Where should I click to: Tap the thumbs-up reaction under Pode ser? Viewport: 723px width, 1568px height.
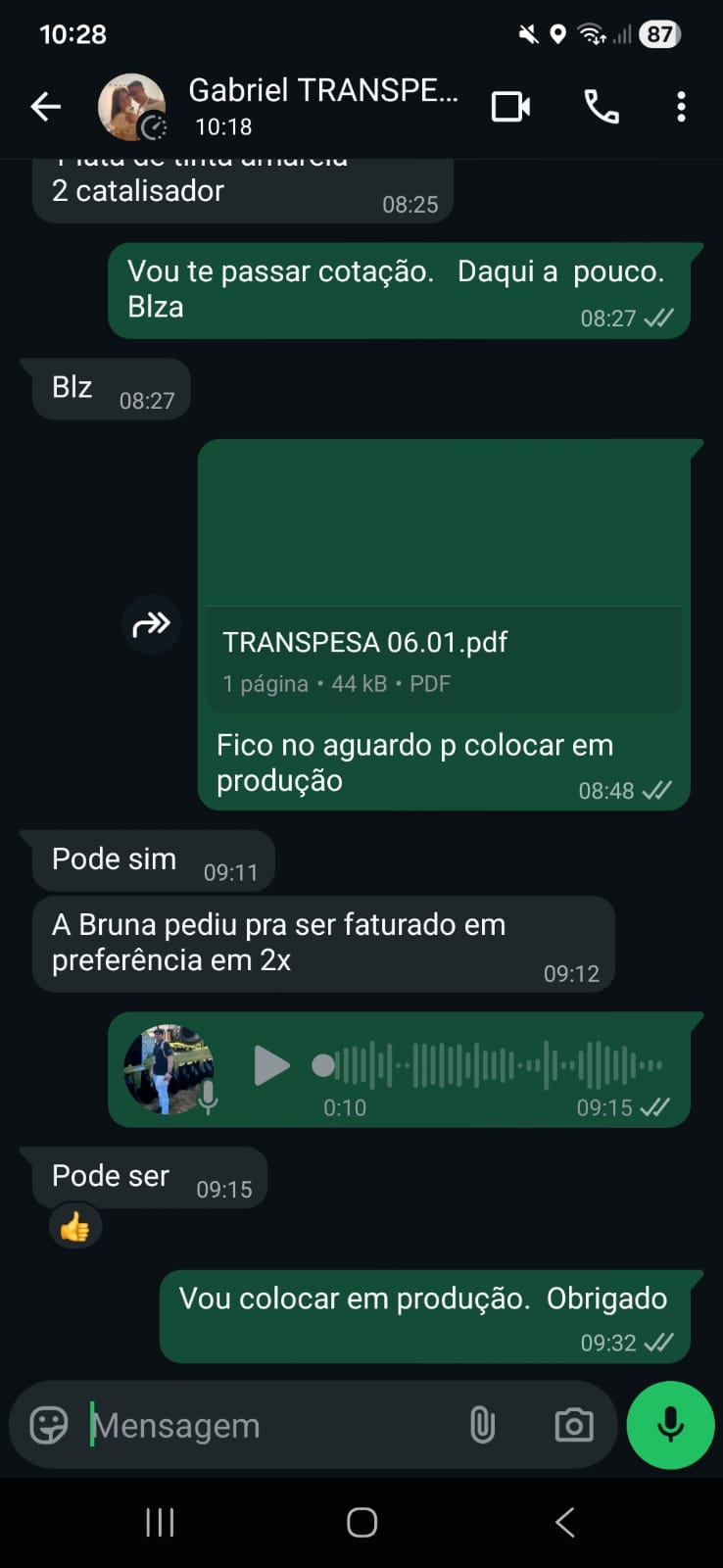coord(74,1226)
